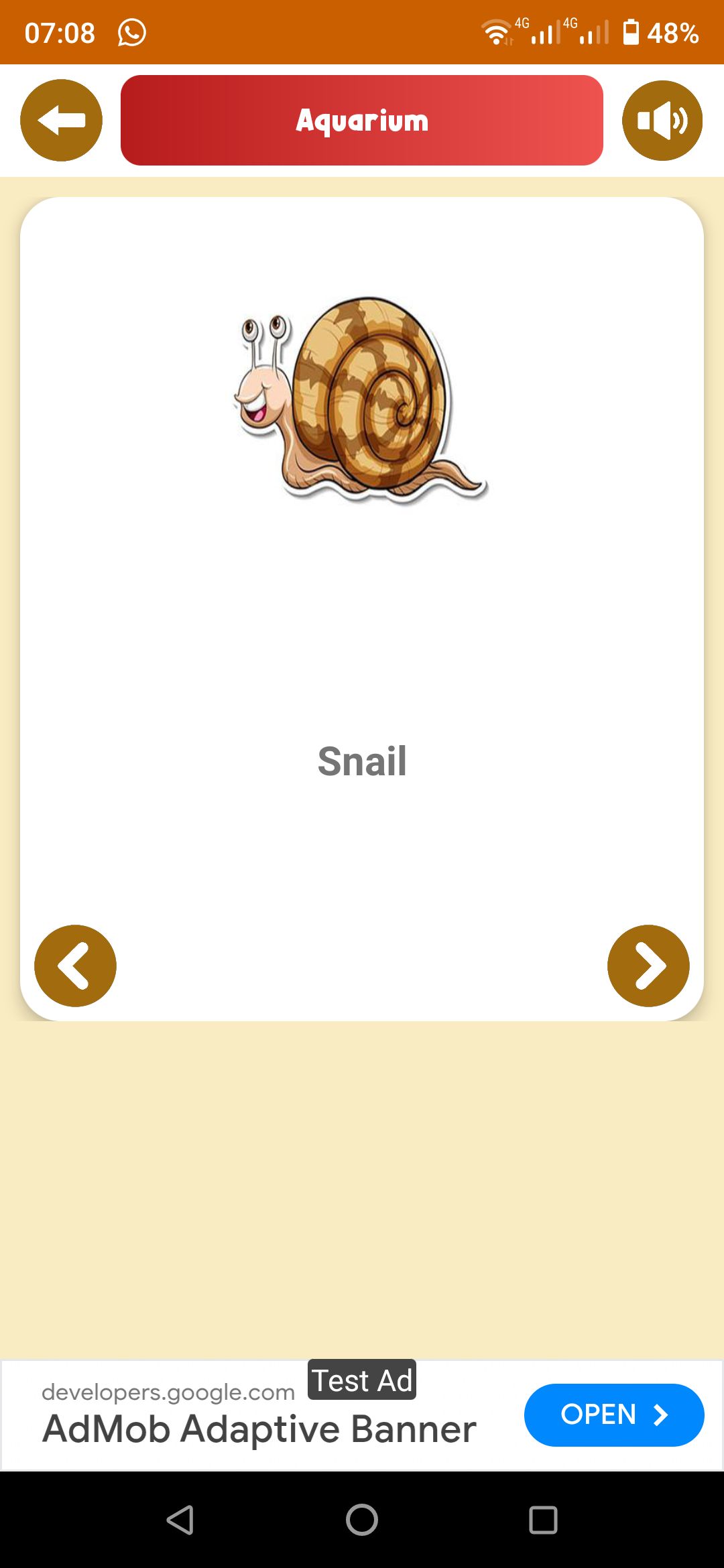Open the AdMob banner ad
This screenshot has height=1568, width=724.
click(x=613, y=1415)
